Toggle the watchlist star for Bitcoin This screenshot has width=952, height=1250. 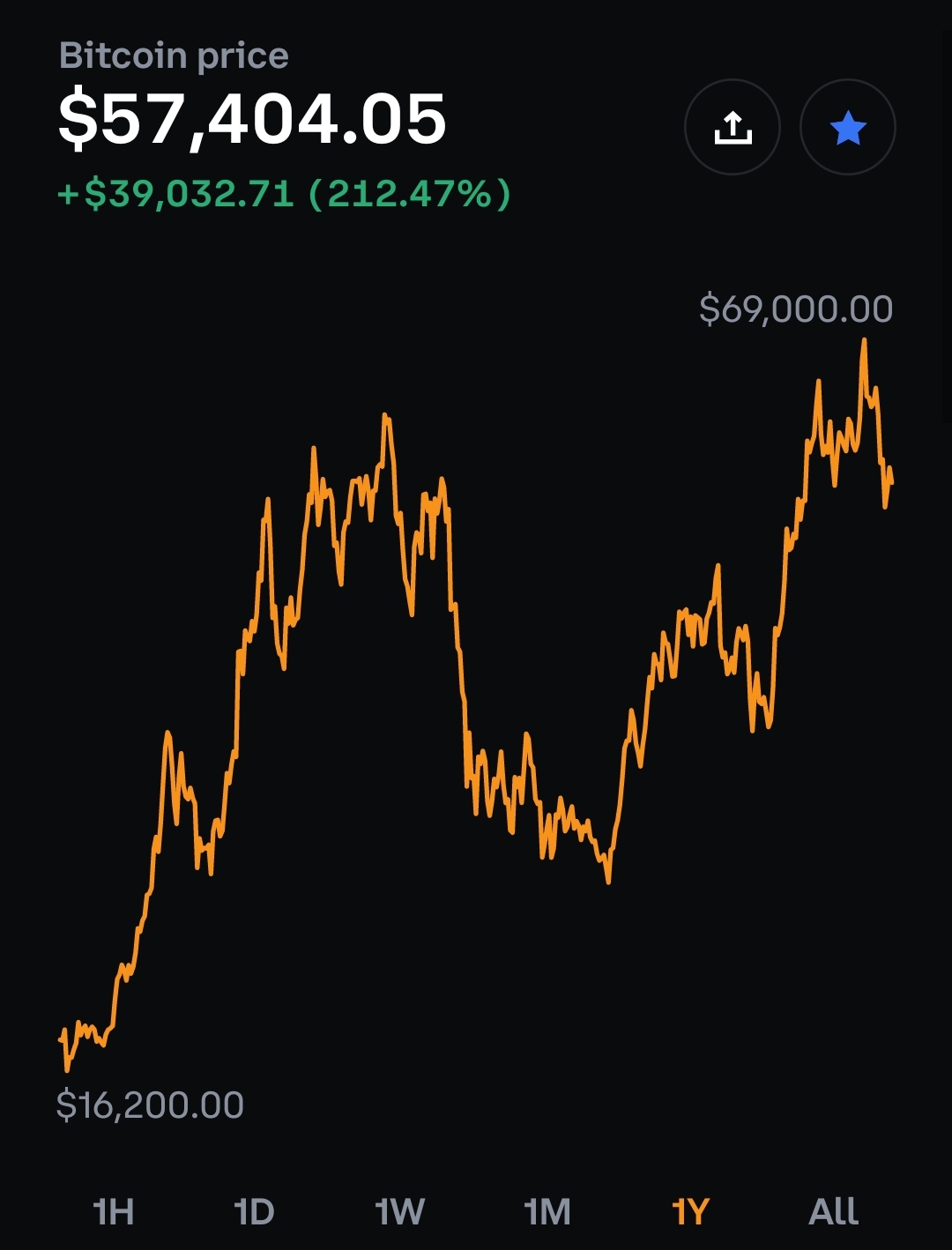[848, 128]
